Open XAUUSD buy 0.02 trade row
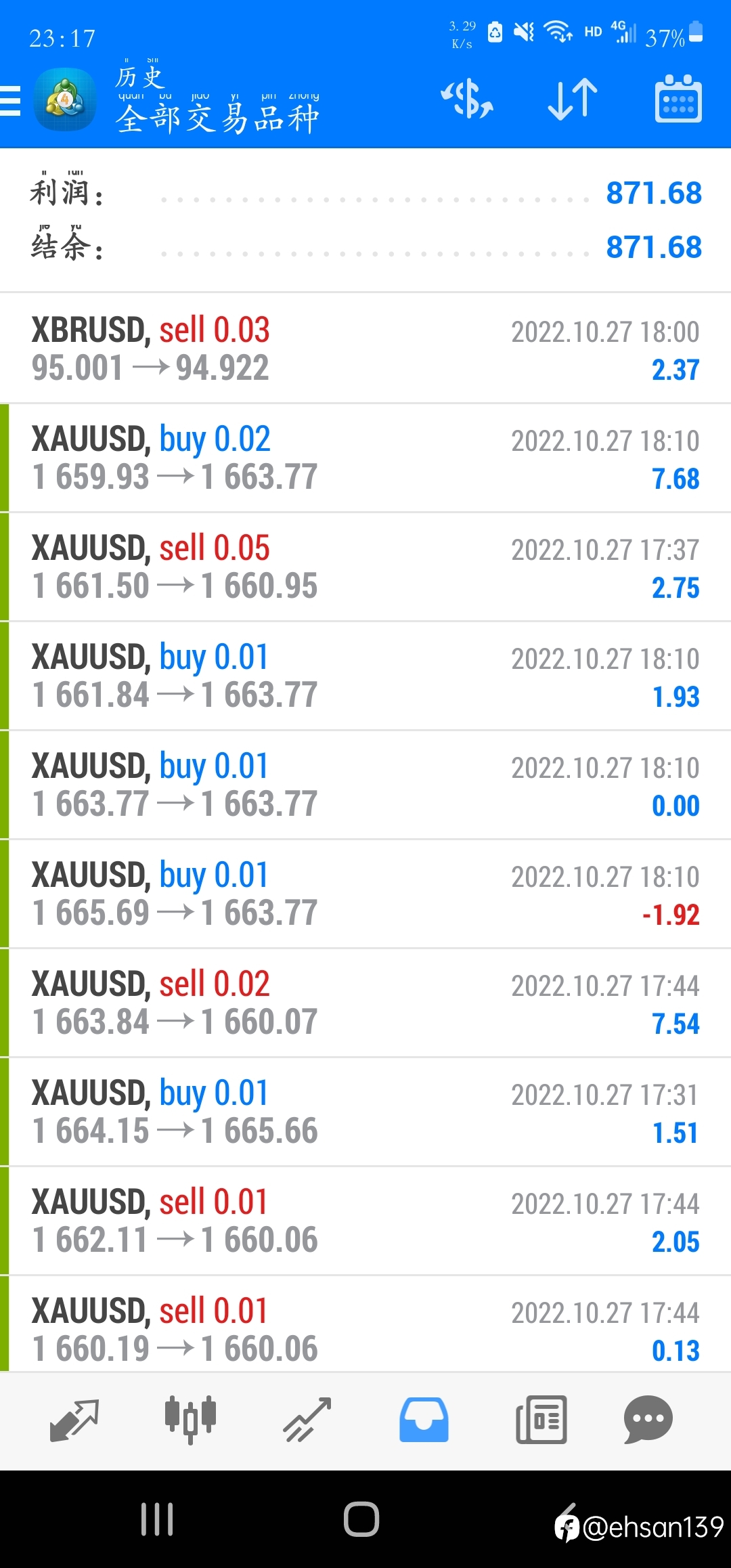 (365, 458)
